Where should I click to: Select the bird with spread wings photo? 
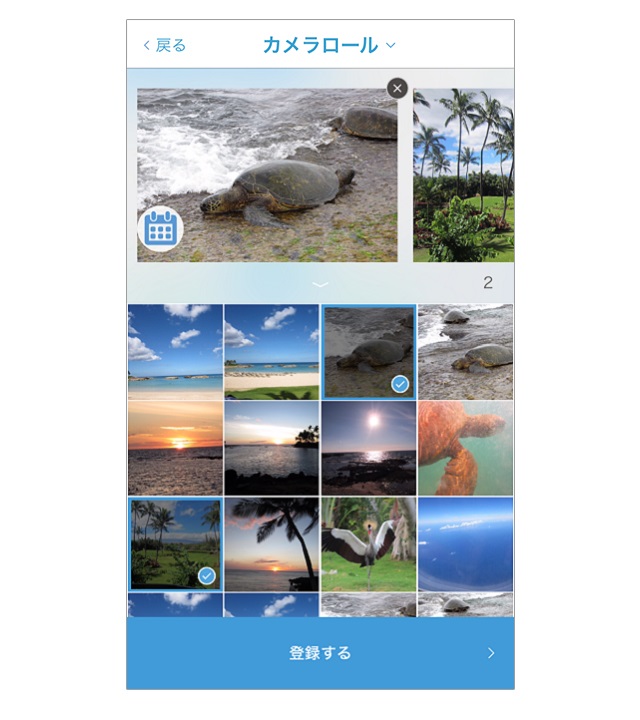pyautogui.click(x=368, y=545)
